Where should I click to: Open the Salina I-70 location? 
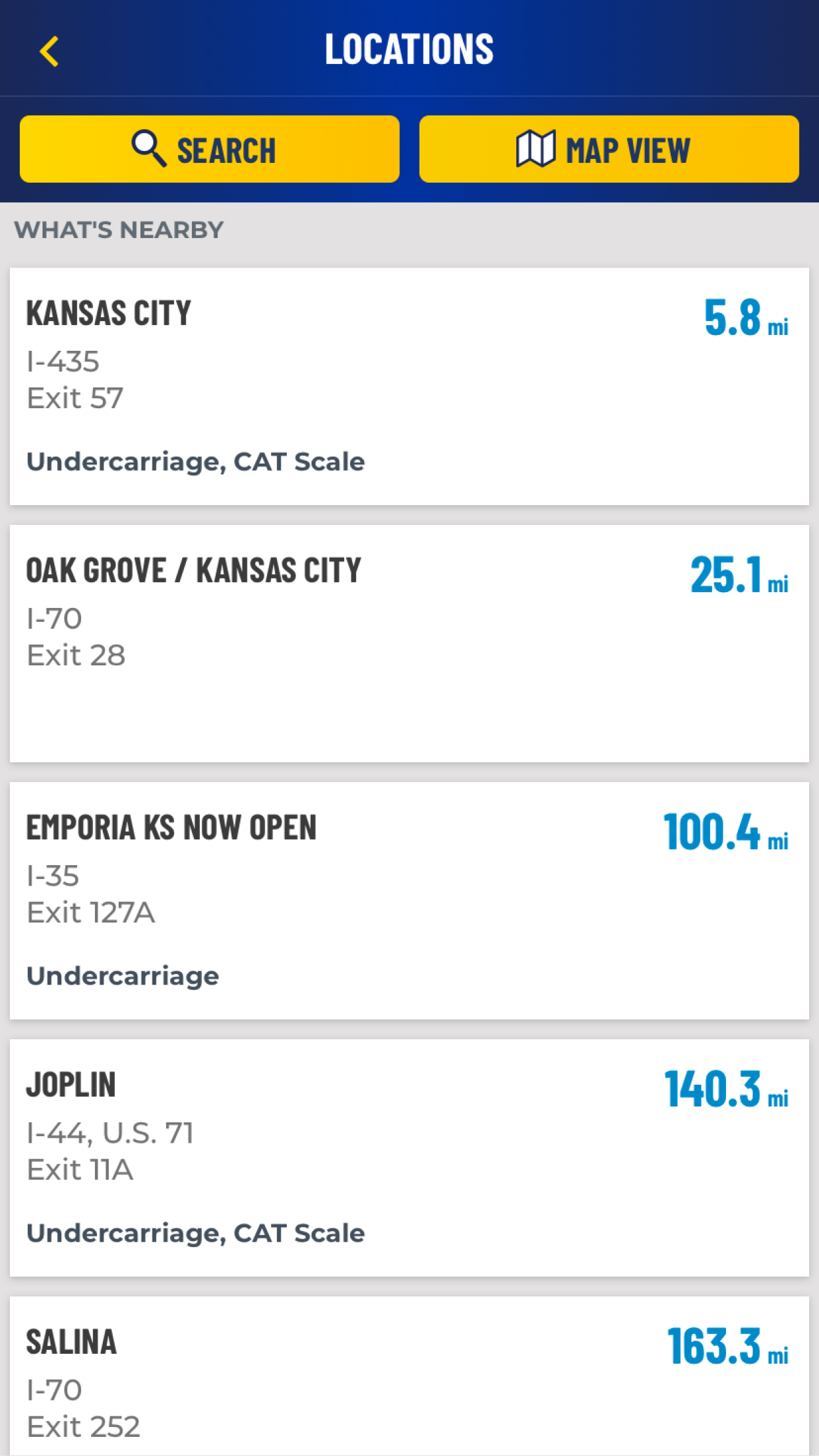click(x=409, y=1378)
